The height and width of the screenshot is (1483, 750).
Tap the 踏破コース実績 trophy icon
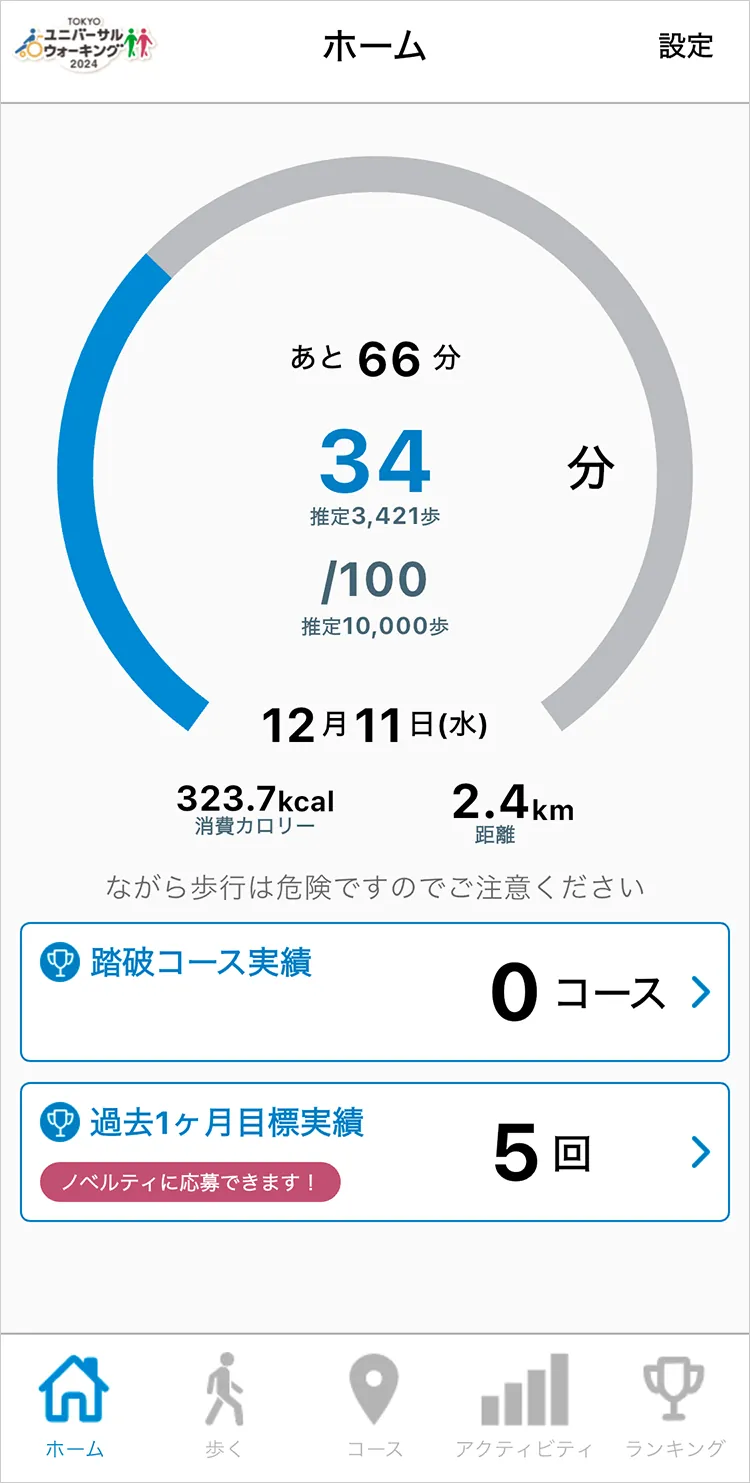[x=60, y=958]
